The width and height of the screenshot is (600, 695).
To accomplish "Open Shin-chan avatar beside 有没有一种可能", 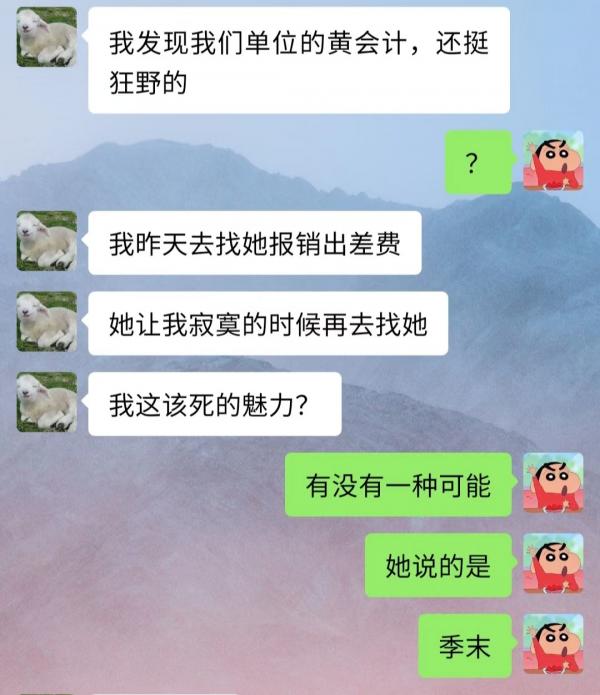I will click(x=553, y=483).
